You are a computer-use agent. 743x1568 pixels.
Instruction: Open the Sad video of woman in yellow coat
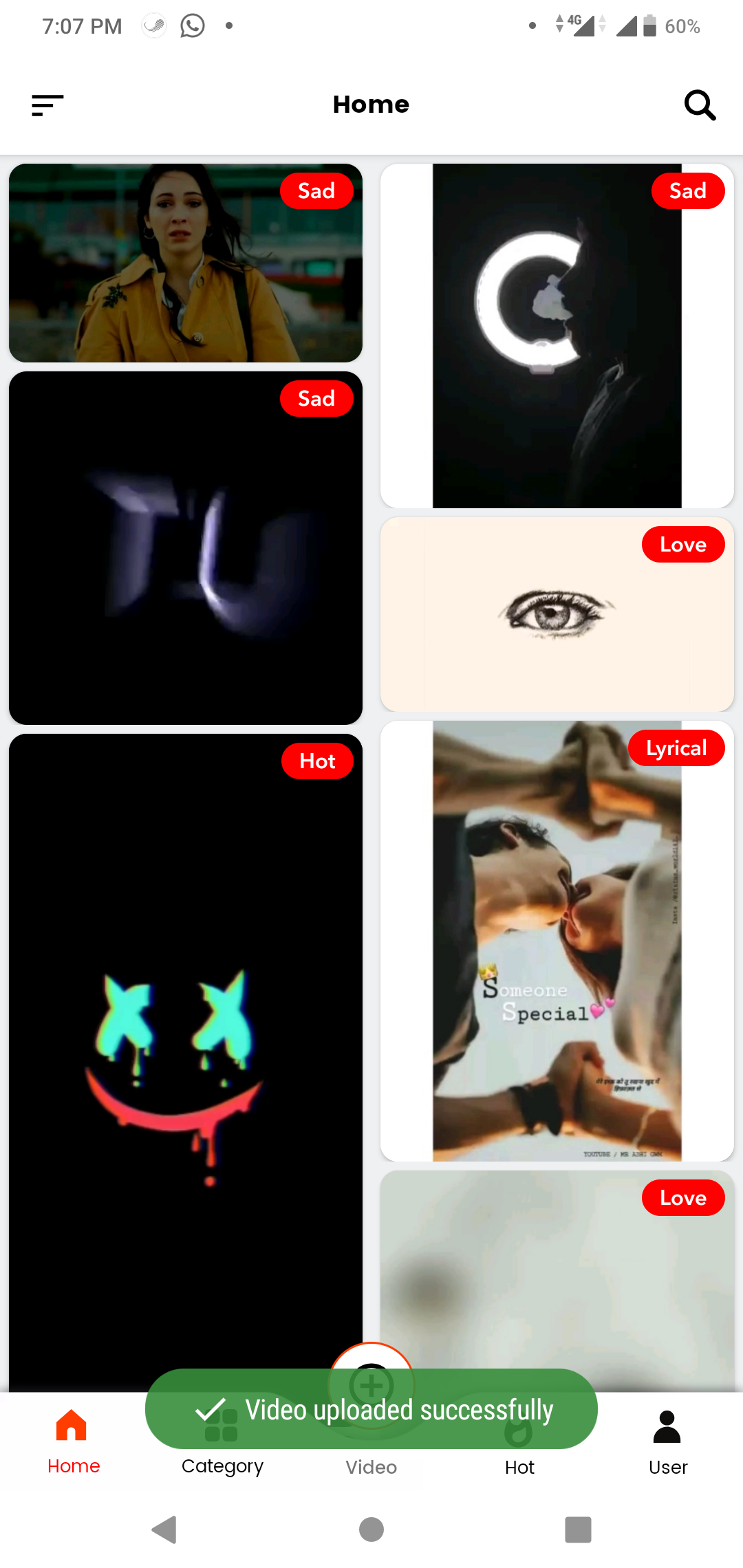click(185, 263)
